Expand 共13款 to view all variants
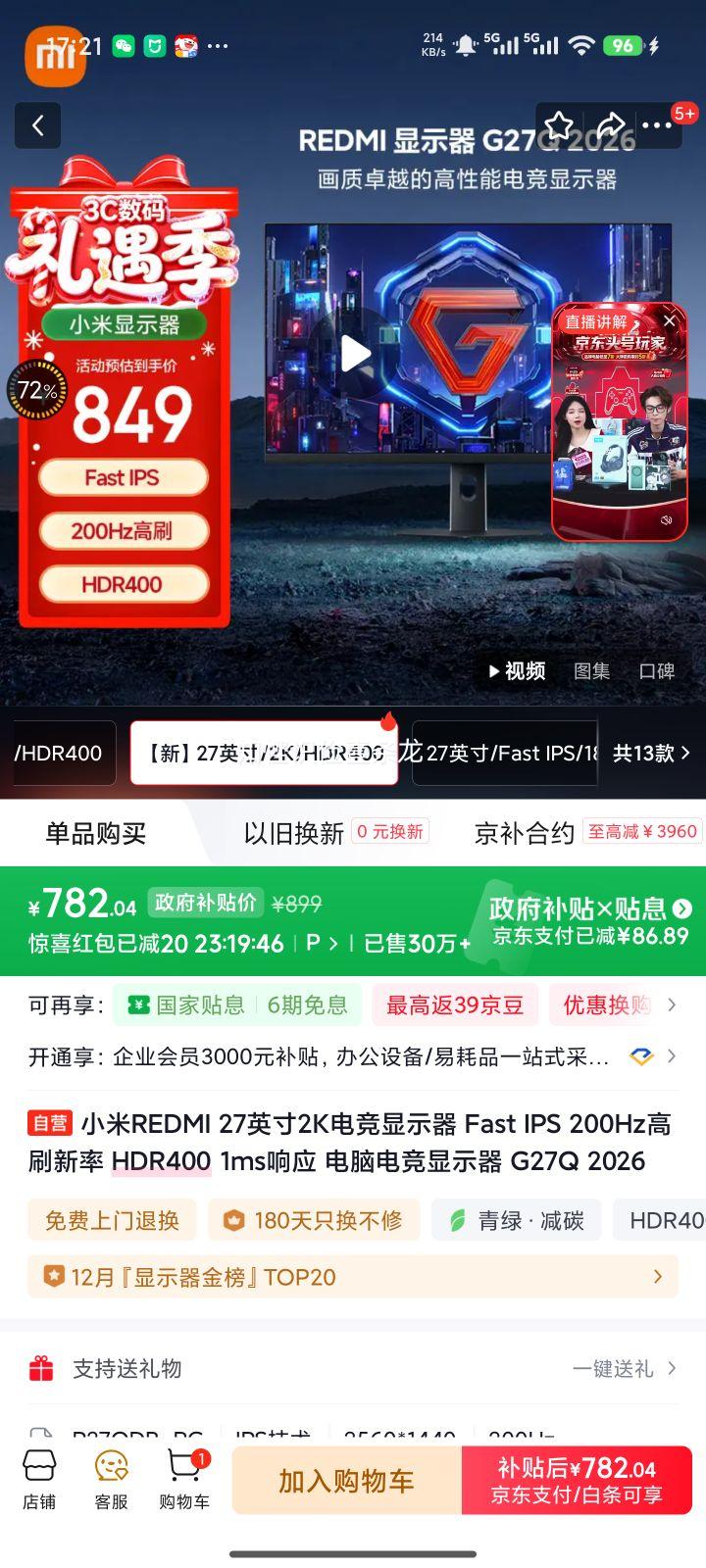This screenshot has height=1568, width=706. (x=652, y=753)
